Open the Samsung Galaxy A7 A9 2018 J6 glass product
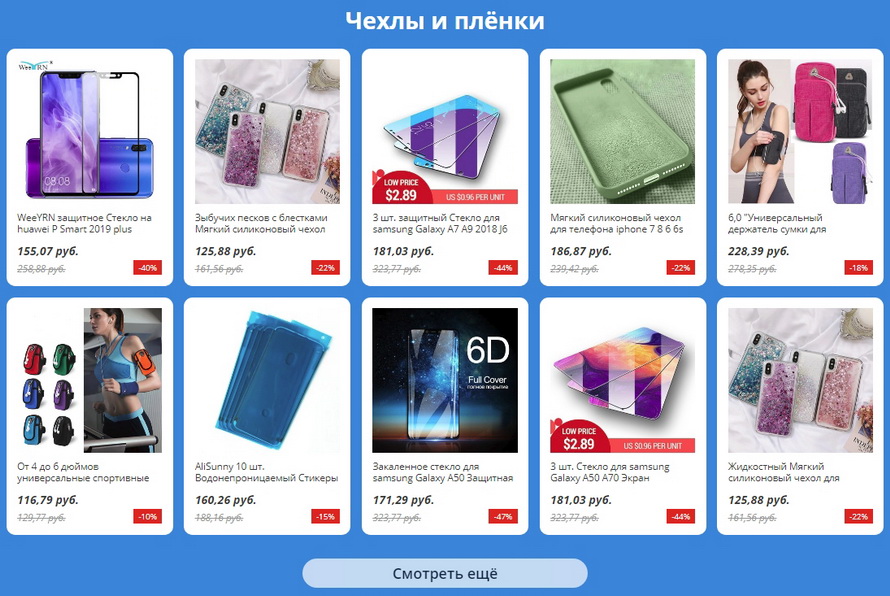Image resolution: width=890 pixels, height=596 pixels. (445, 132)
